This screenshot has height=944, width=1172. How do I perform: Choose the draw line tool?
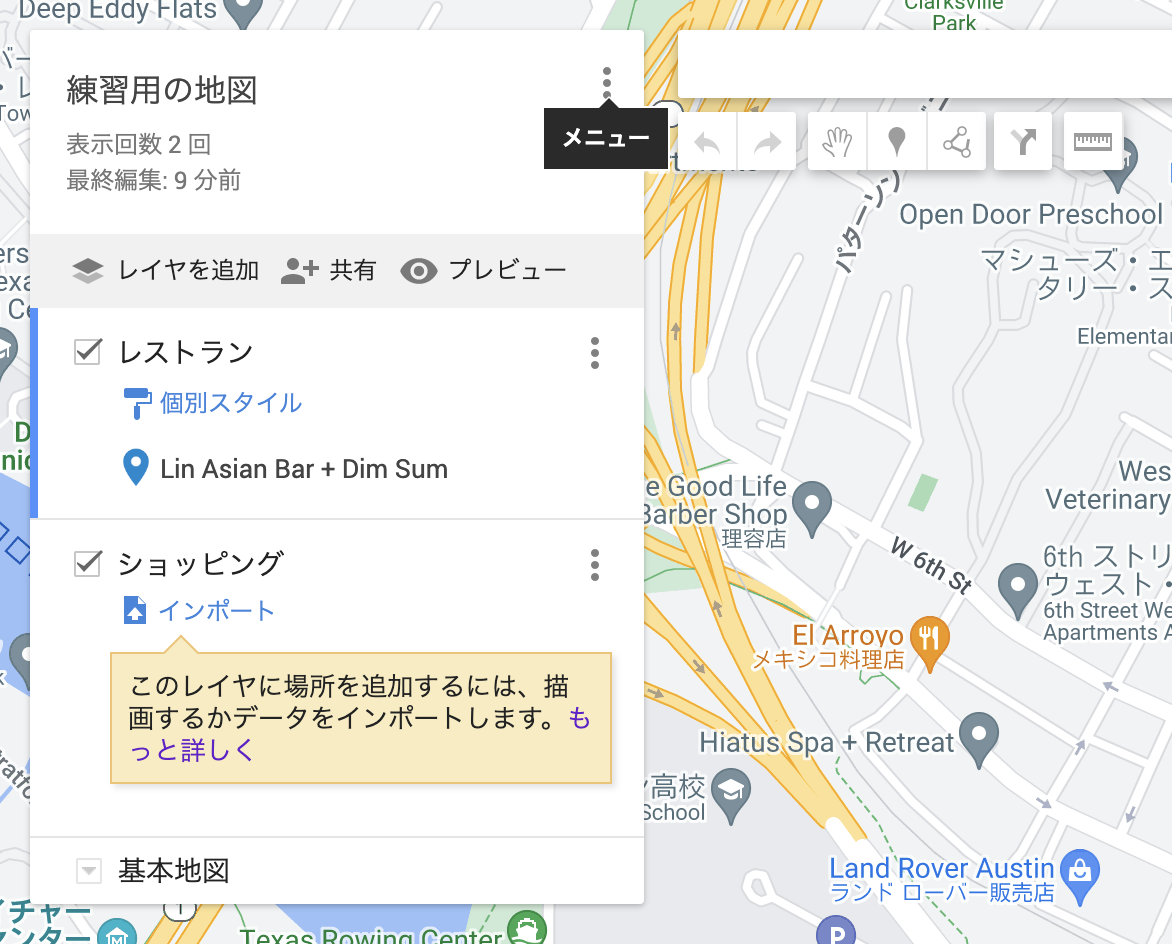[x=957, y=142]
